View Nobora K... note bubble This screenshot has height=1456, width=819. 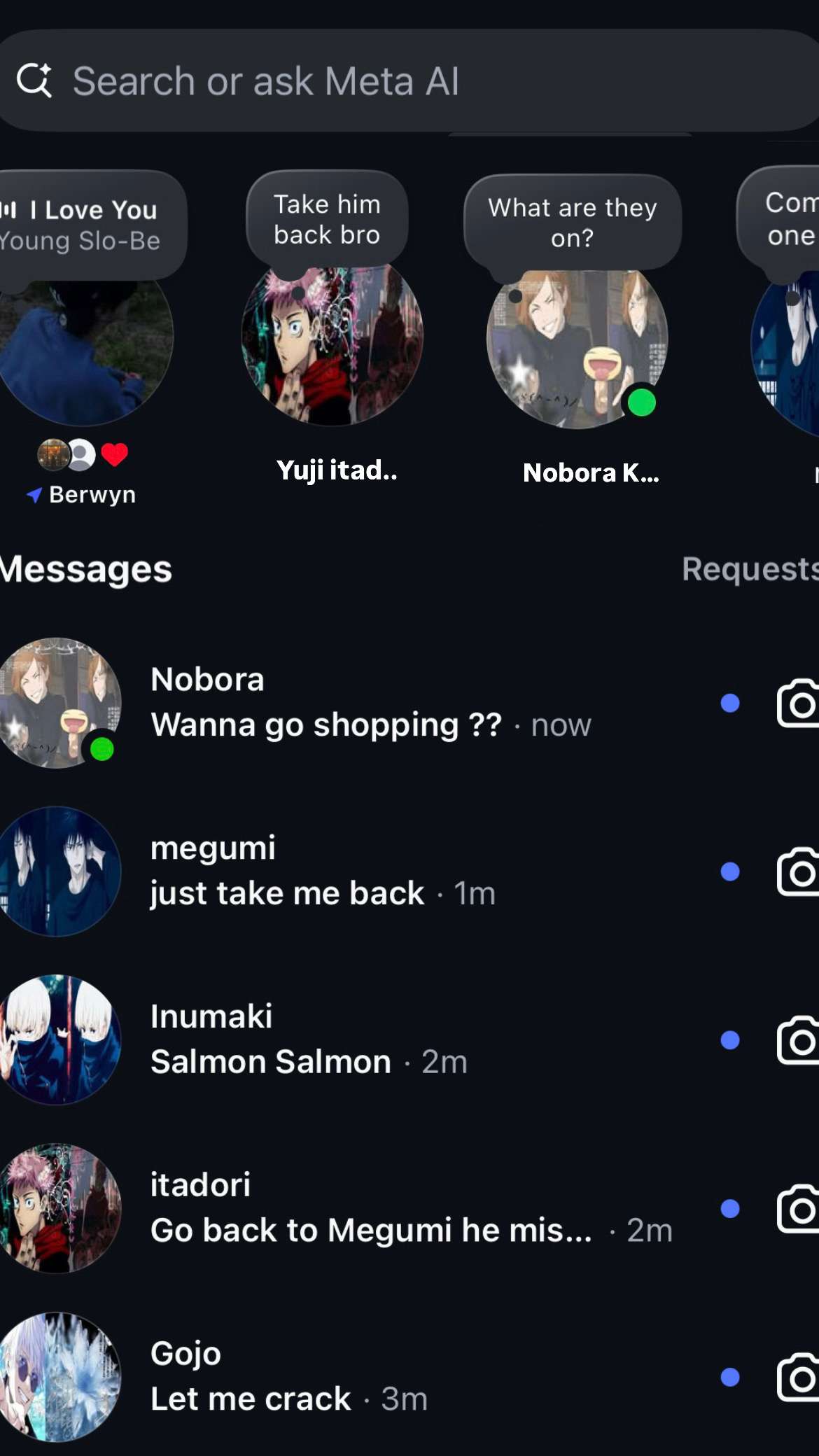tap(572, 223)
